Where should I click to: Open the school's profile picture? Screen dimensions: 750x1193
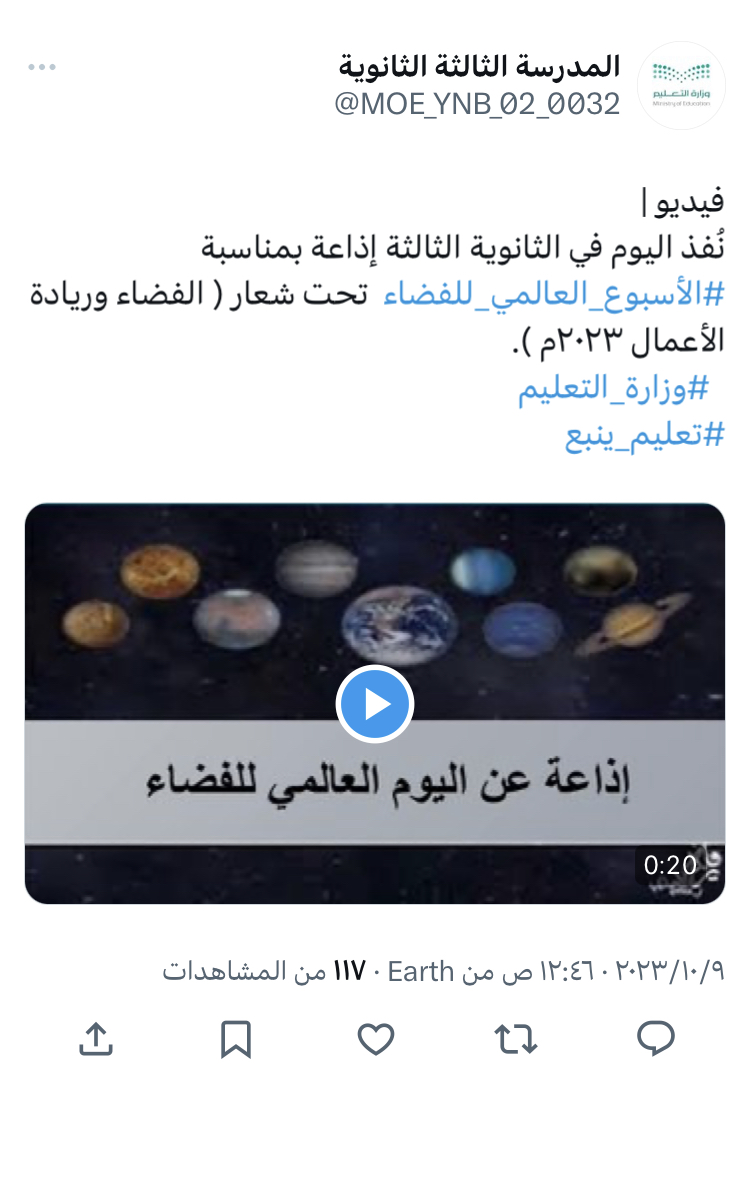tap(681, 85)
